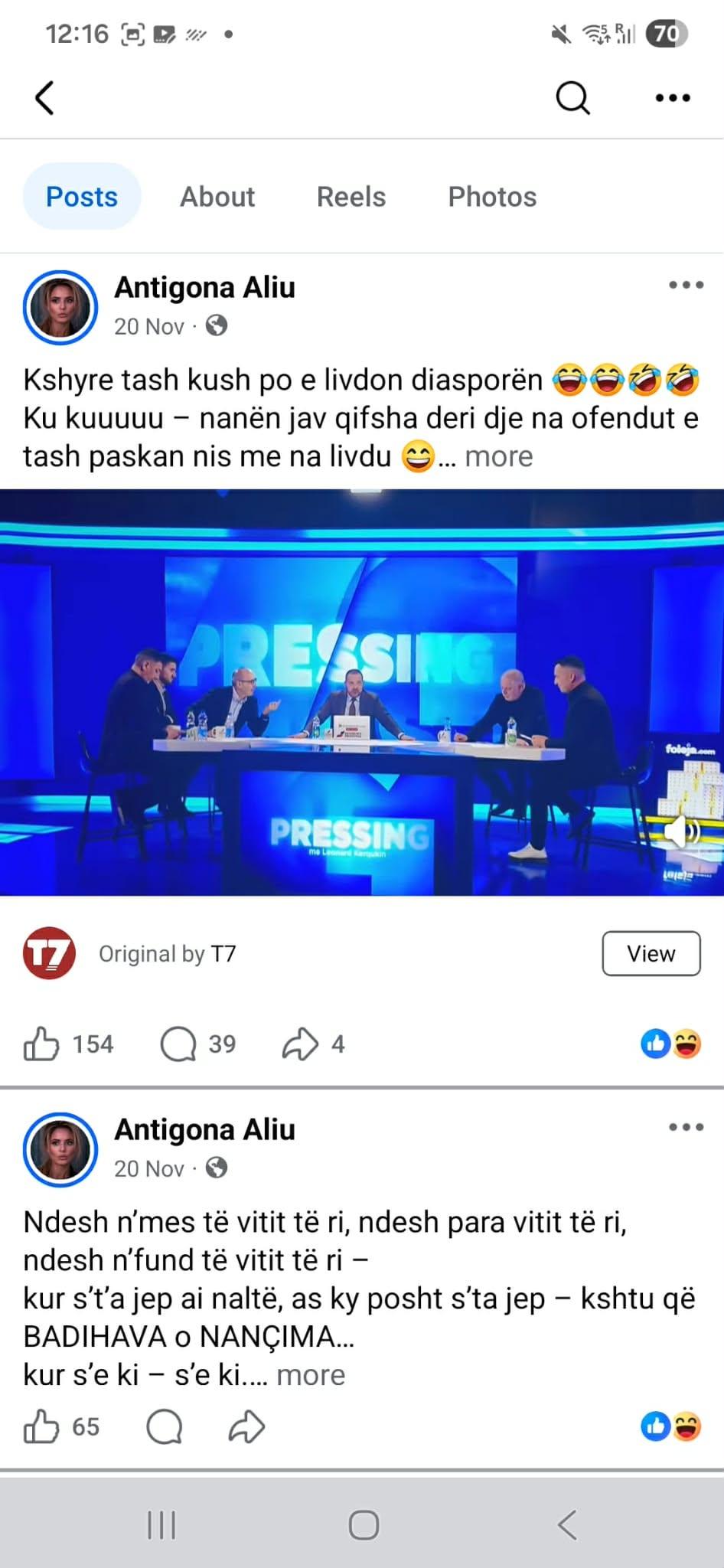This screenshot has height=1568, width=724.
Task: Unmute the video using the speaker icon
Action: pyautogui.click(x=680, y=832)
